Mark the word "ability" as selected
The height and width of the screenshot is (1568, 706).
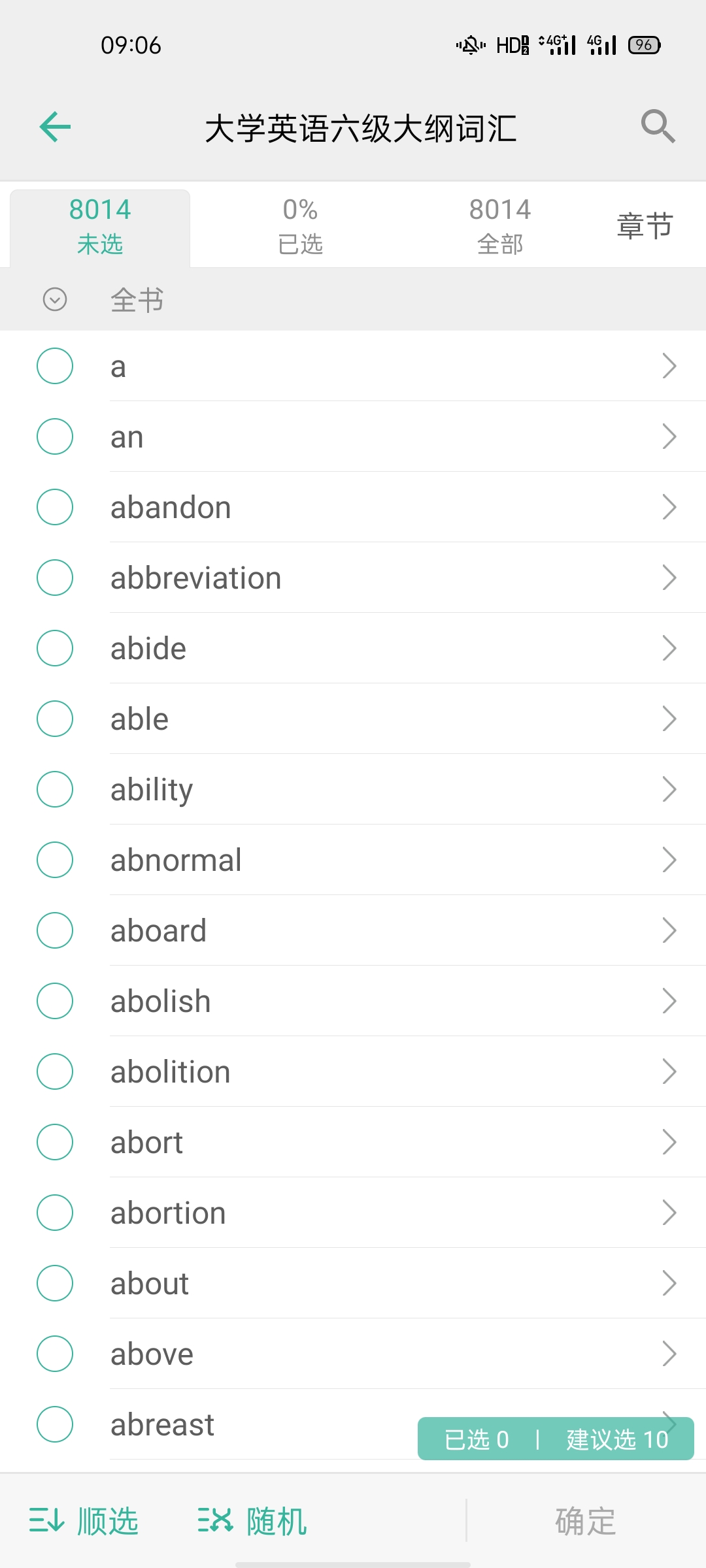click(x=55, y=789)
